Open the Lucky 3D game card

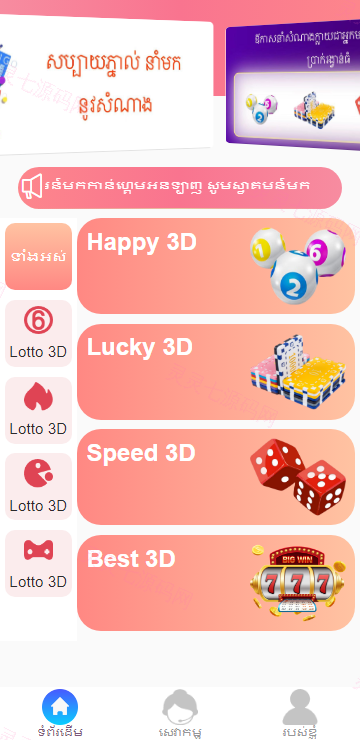pyautogui.click(x=216, y=372)
